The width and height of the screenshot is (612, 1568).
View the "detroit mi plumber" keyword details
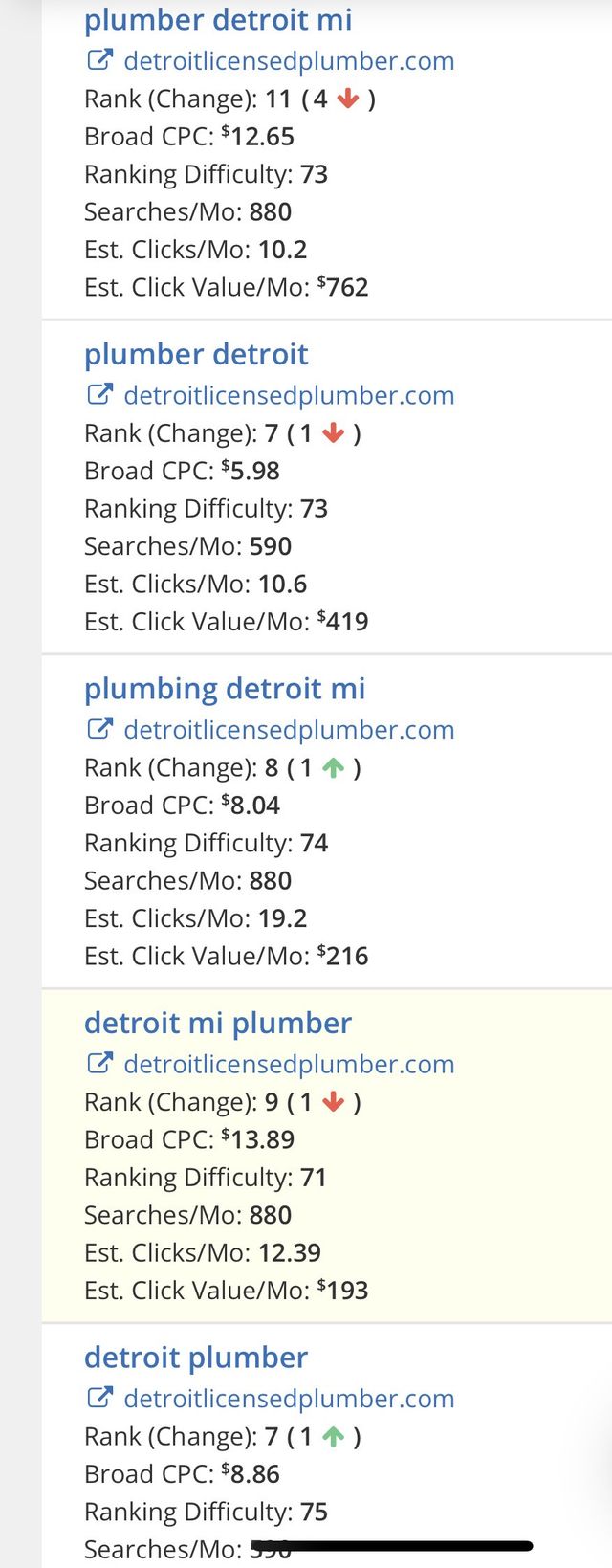[218, 1023]
